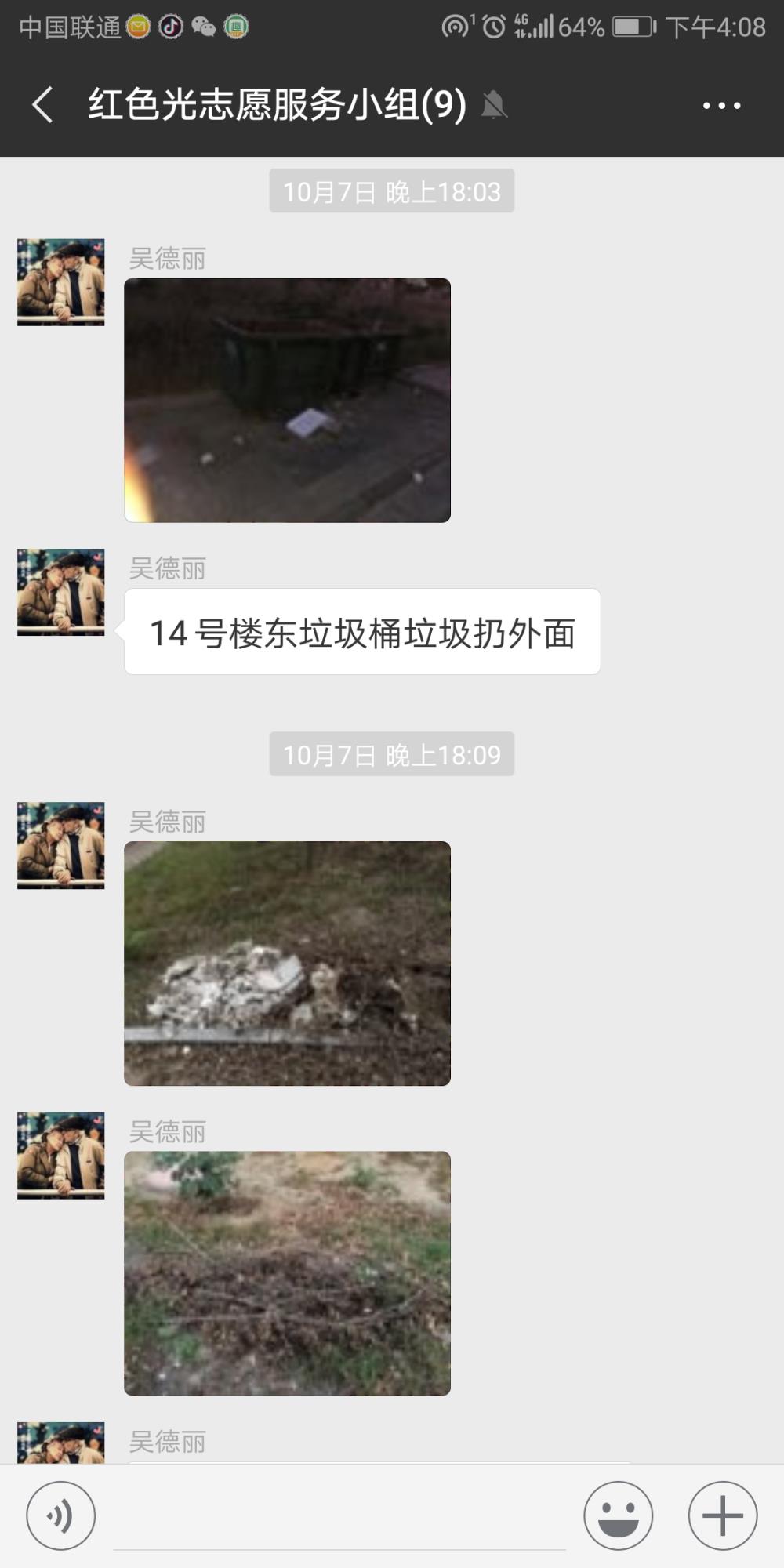Screen dimensions: 784x1568
Task: Open the group chat overflow menu
Action: pyautogui.click(x=721, y=105)
